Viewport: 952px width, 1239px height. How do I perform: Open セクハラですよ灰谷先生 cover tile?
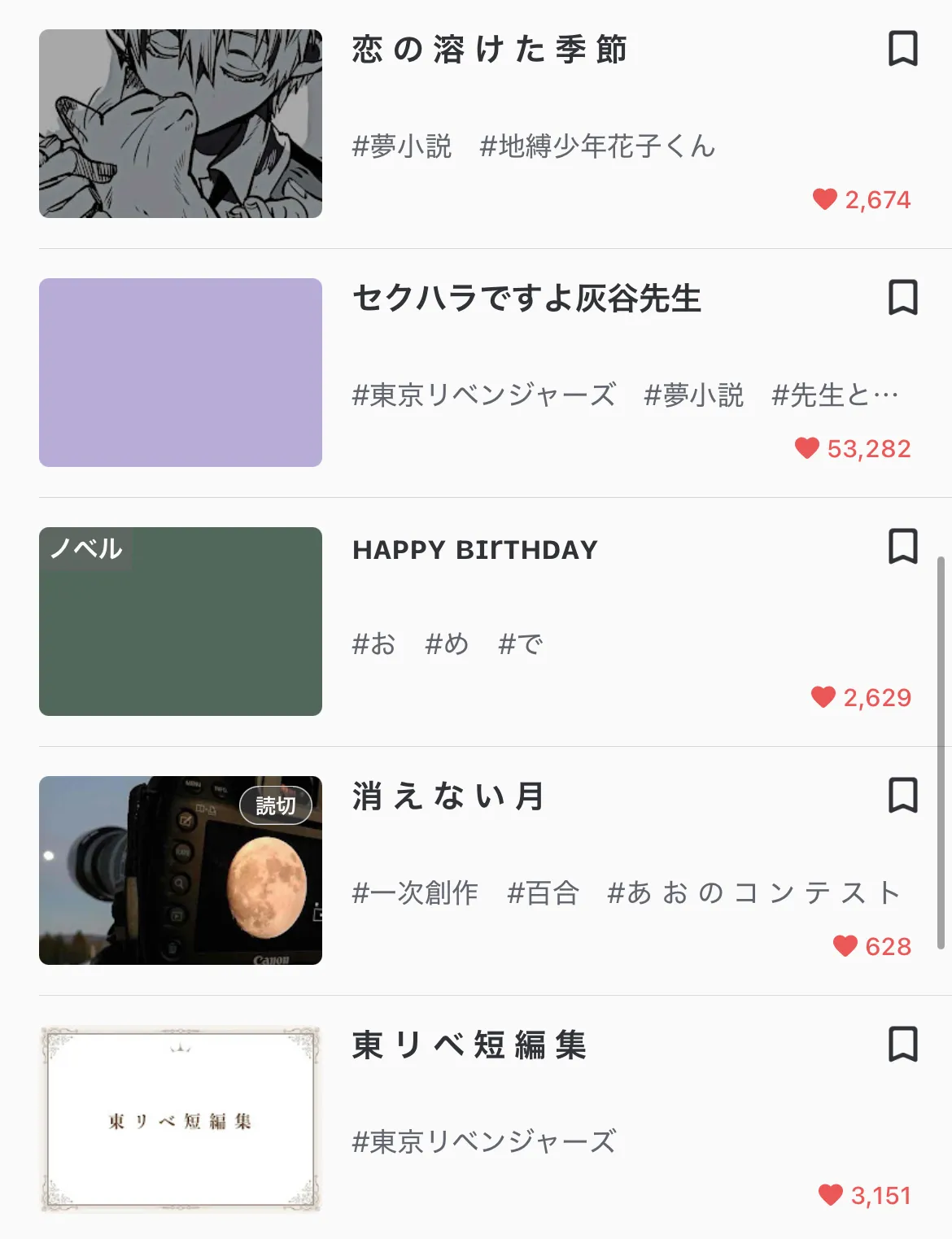pyautogui.click(x=181, y=373)
